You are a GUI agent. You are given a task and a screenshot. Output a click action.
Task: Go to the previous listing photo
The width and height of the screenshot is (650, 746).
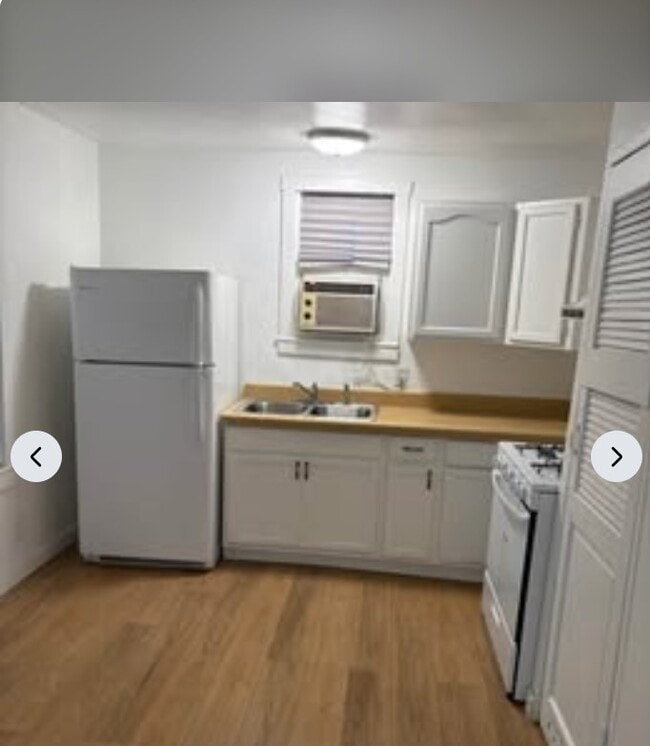(36, 457)
